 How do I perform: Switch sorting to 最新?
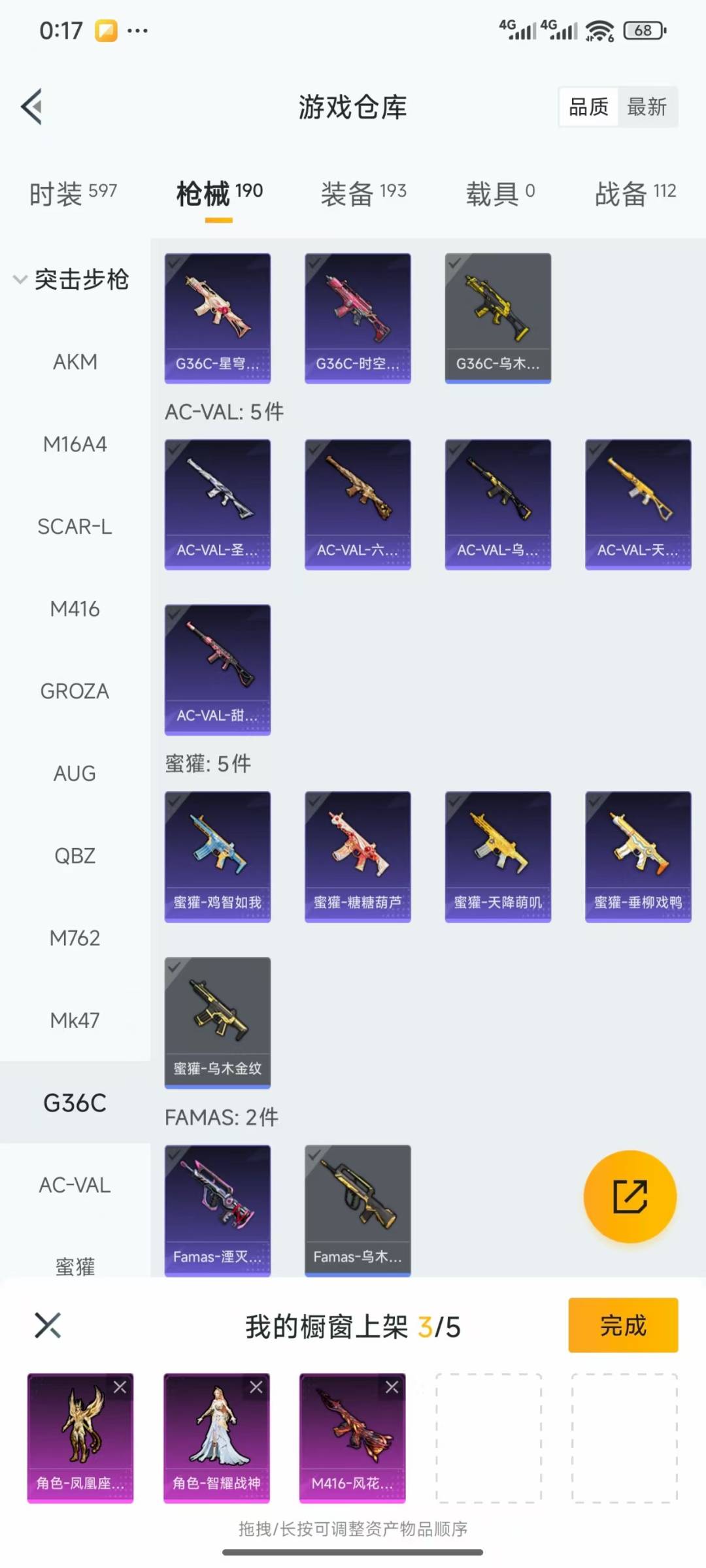pos(647,106)
